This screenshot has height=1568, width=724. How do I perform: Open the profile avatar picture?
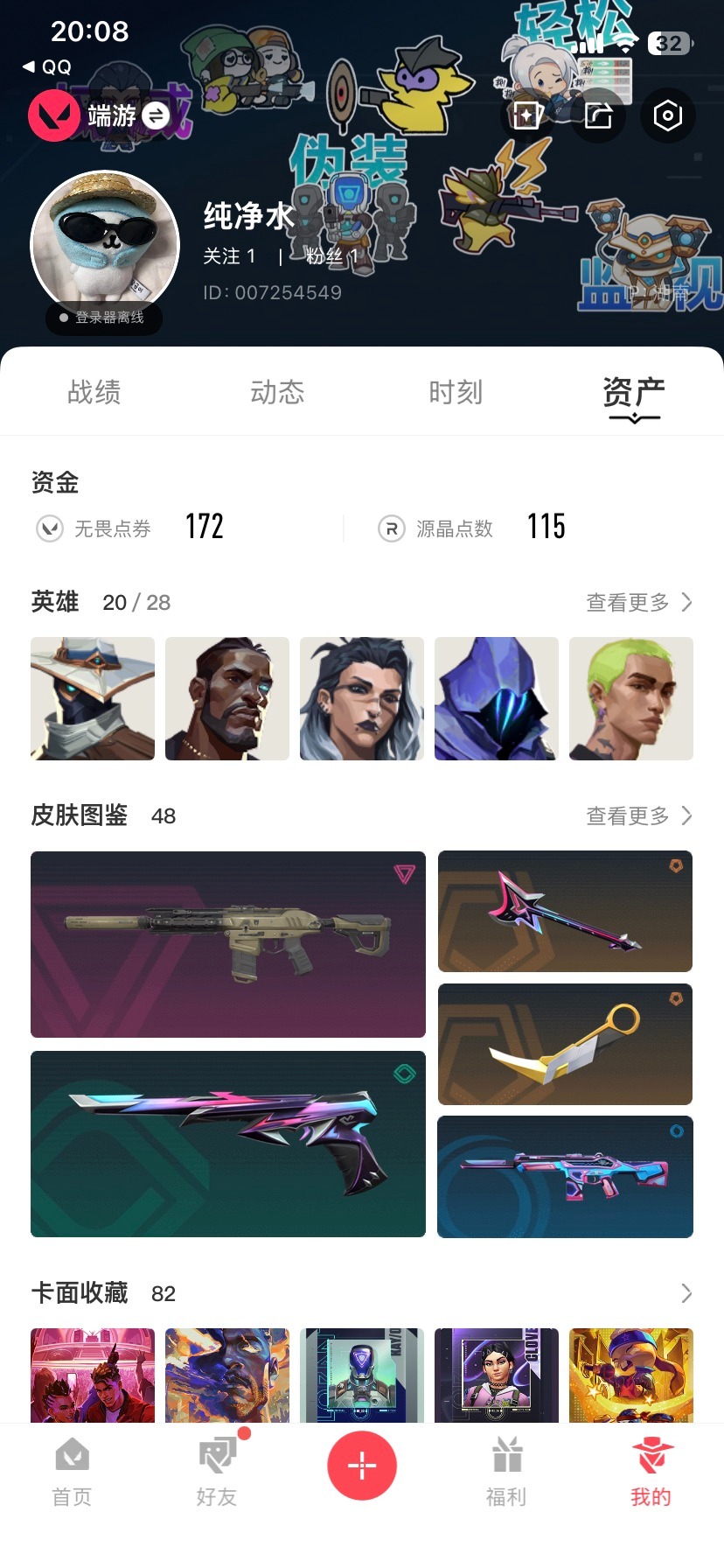(x=105, y=245)
